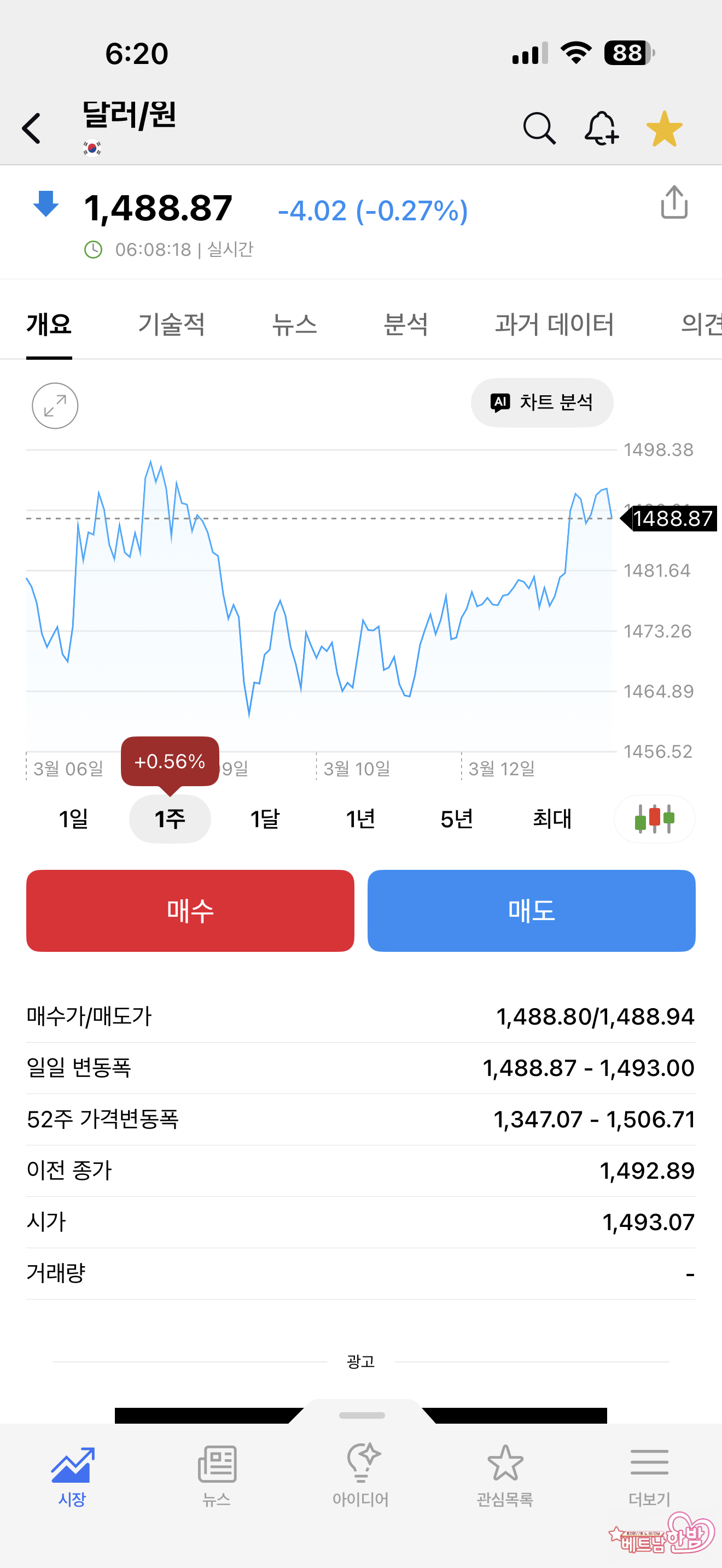Add a price alert with the bell
Viewport: 722px width, 1568px height.
[602, 128]
